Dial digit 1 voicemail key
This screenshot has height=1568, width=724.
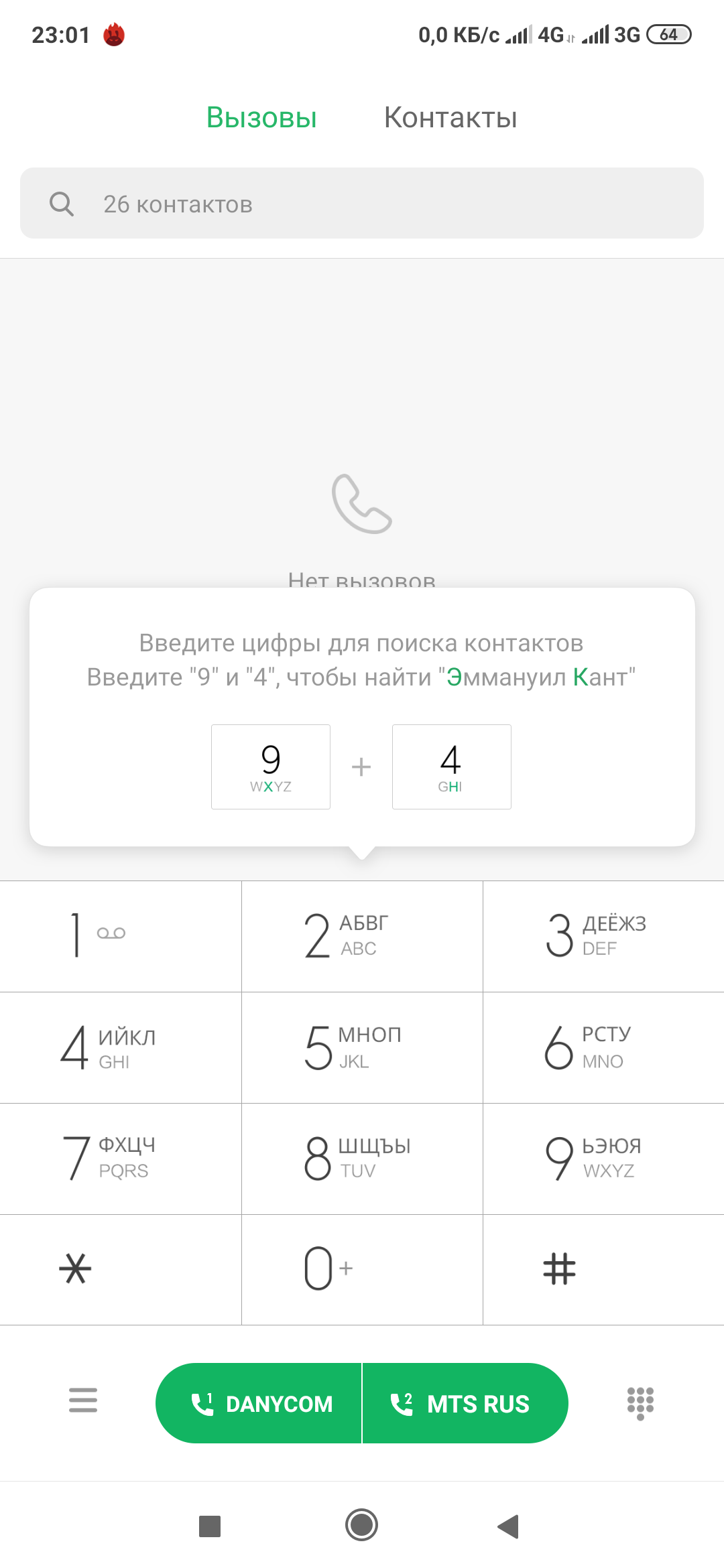point(121,935)
